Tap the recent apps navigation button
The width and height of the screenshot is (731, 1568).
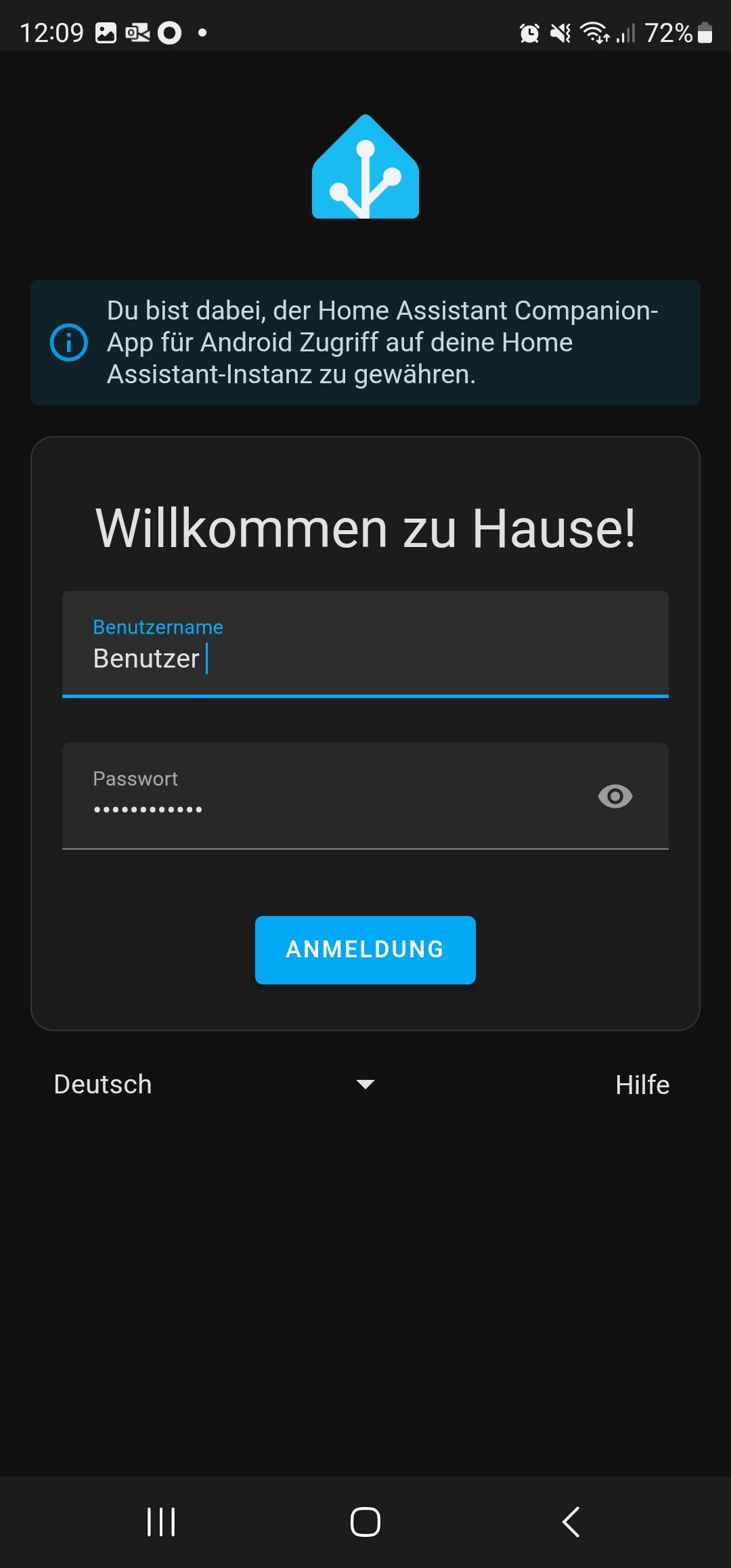click(160, 1522)
